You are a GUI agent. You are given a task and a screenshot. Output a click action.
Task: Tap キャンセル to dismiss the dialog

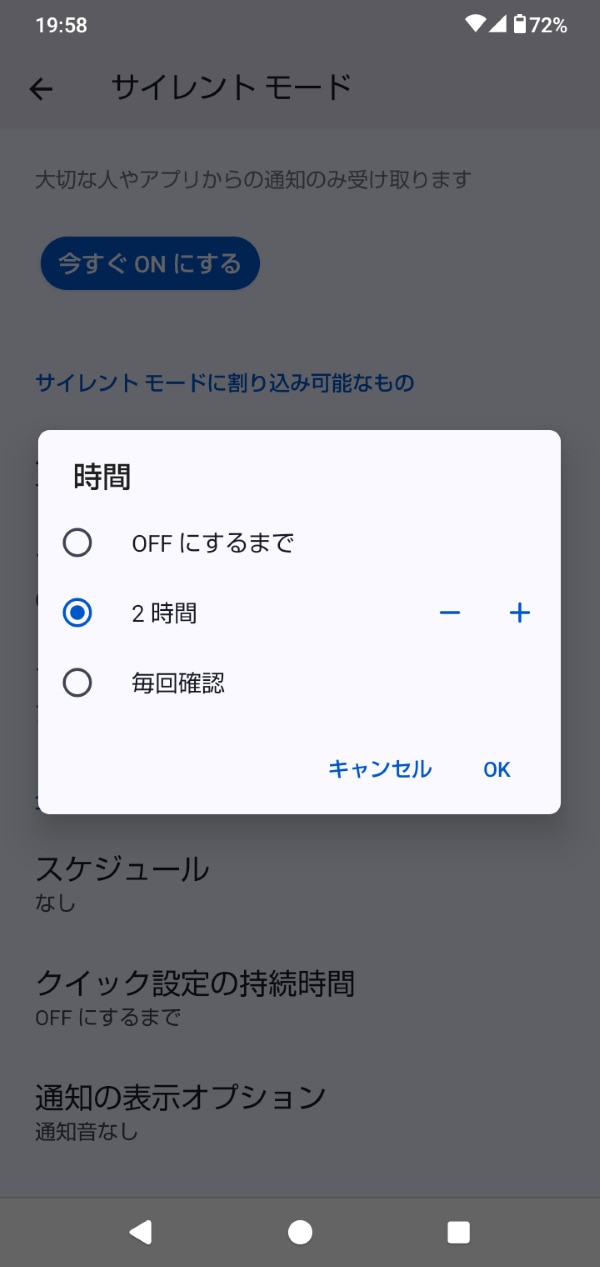point(380,769)
